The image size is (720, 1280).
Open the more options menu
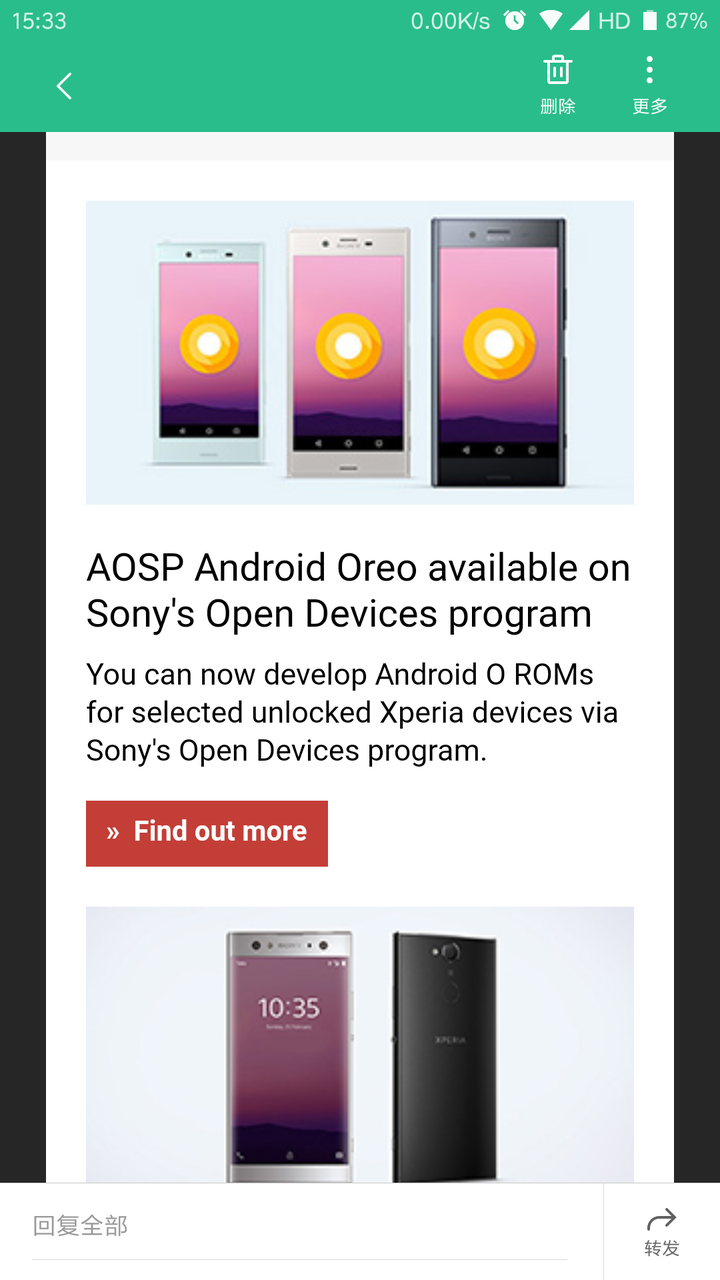649,84
